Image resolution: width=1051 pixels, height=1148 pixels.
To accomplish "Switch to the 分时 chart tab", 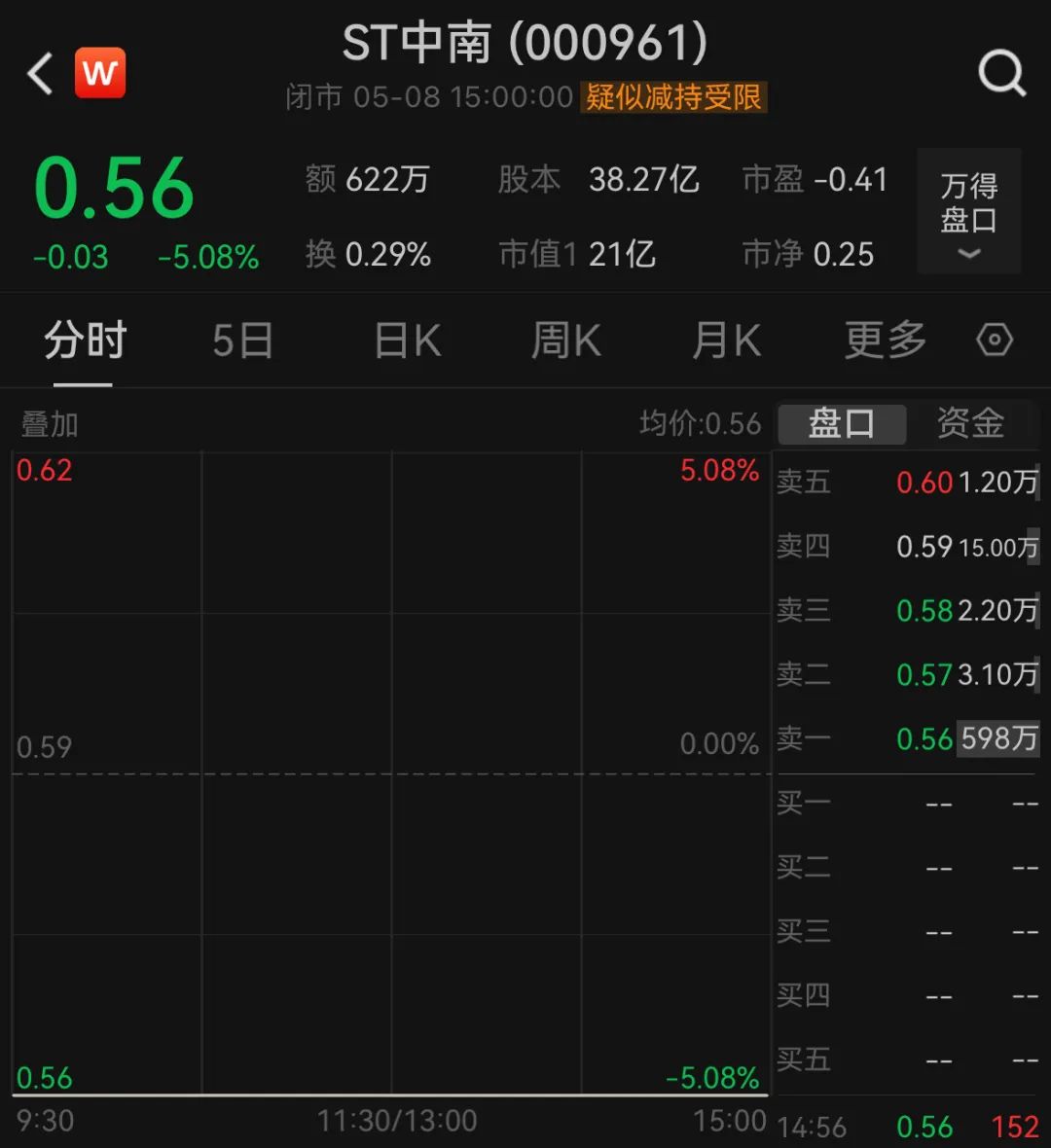I will [85, 341].
